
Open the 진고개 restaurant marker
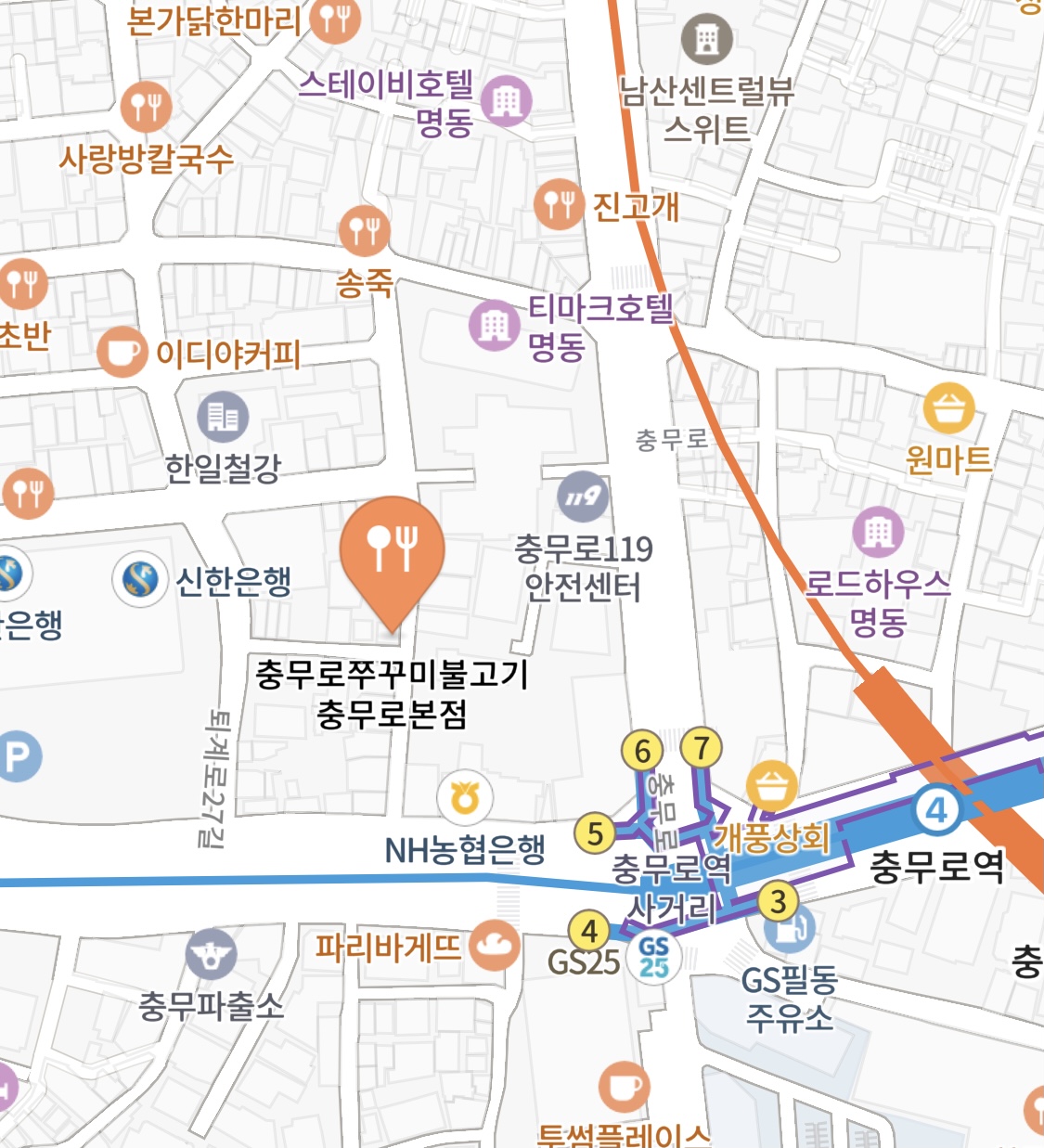click(x=559, y=204)
